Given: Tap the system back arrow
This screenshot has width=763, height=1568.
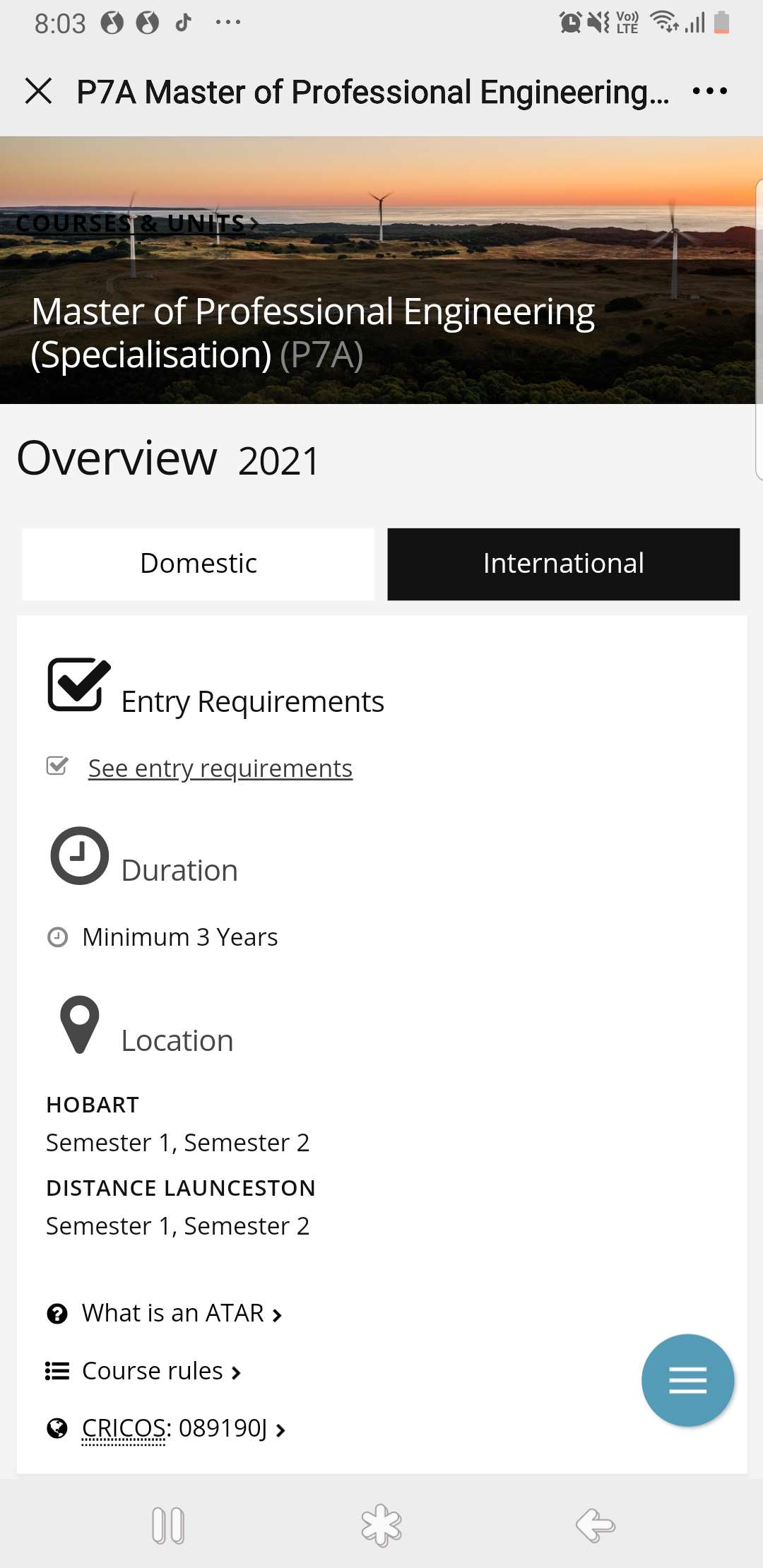Looking at the screenshot, I should point(595,1525).
